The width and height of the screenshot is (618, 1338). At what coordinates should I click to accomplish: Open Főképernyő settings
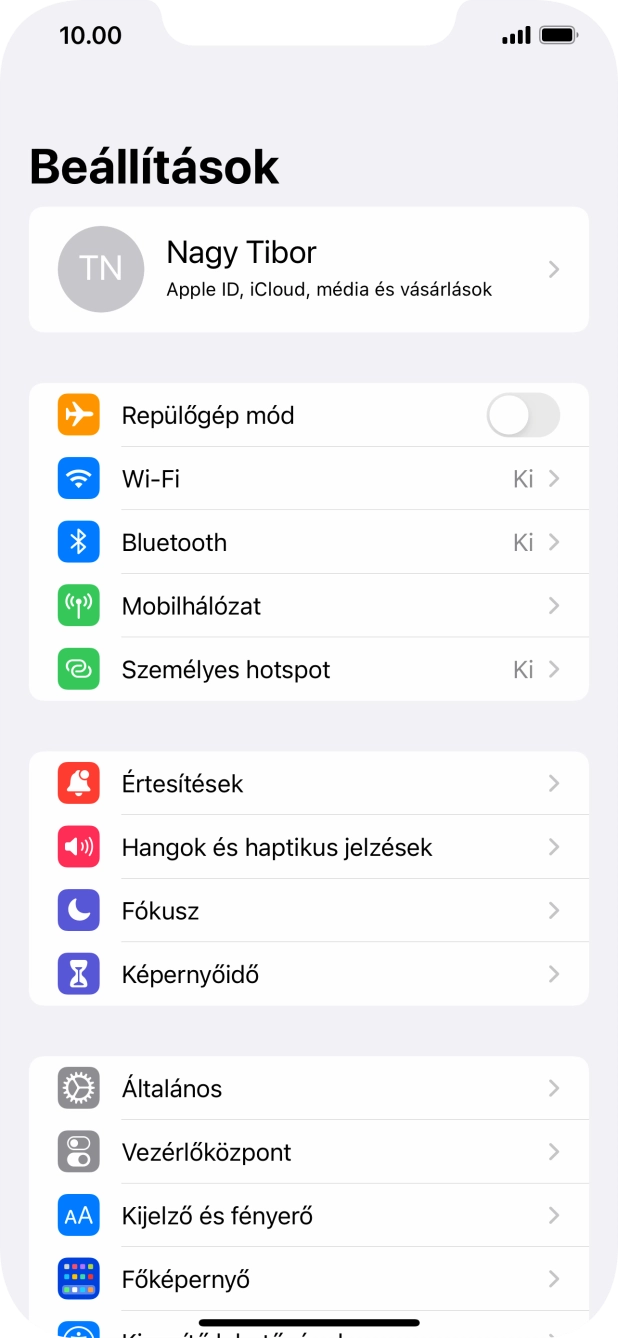pos(308,1279)
